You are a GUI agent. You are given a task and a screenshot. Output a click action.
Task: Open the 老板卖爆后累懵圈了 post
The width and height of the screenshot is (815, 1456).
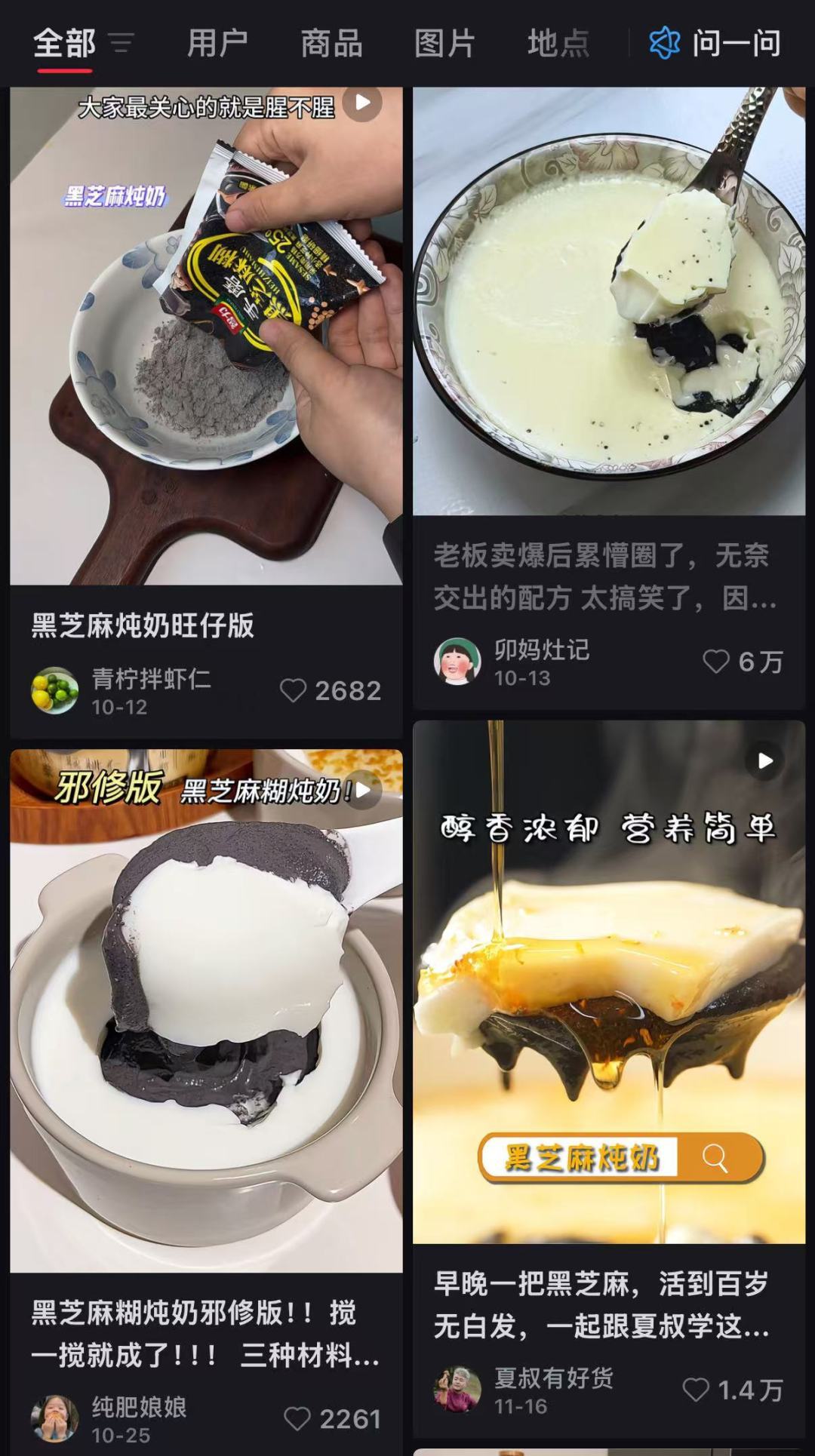tap(609, 302)
